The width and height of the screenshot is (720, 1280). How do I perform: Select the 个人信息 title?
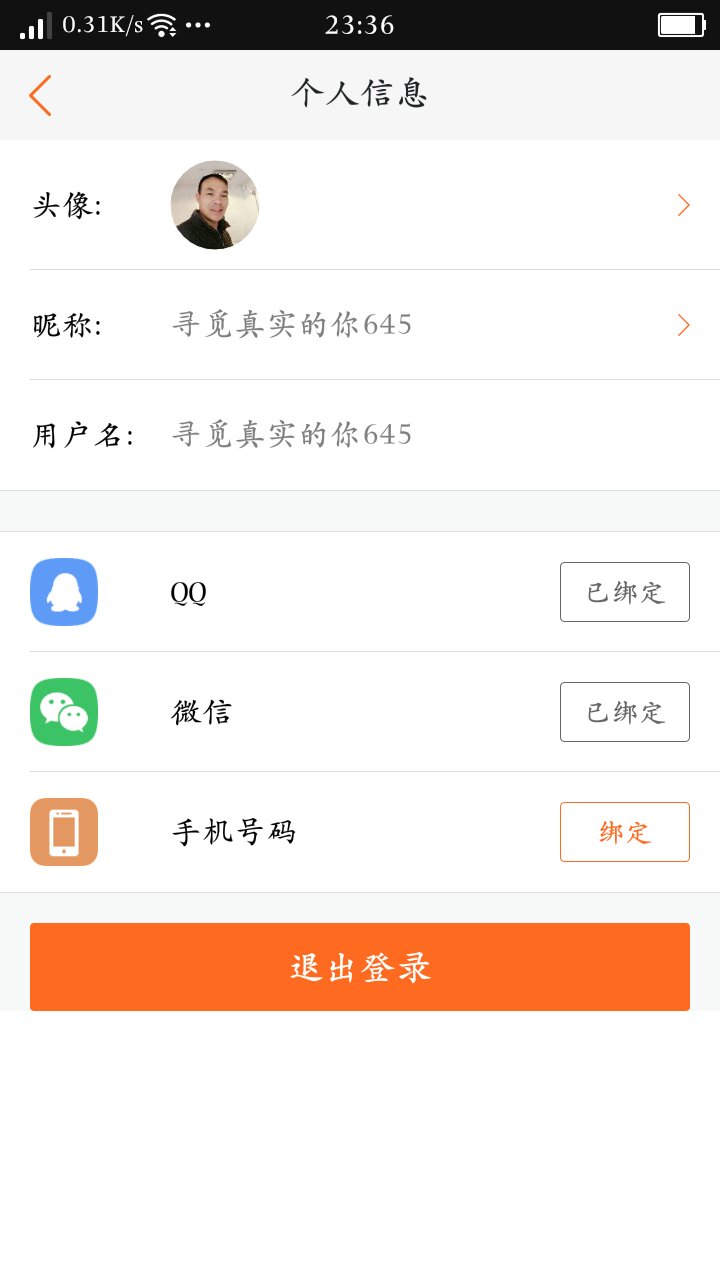[x=359, y=93]
